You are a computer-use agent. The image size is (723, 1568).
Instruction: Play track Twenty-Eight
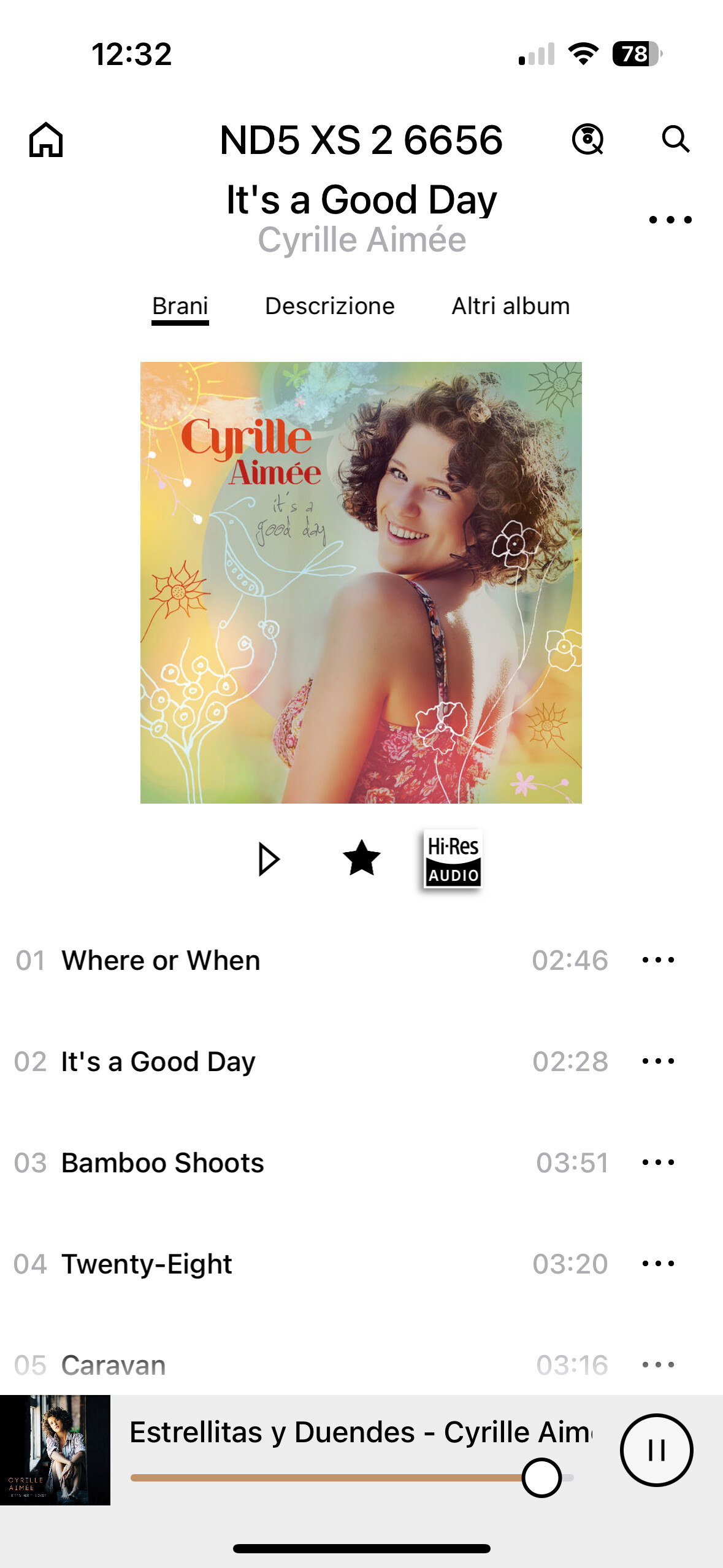coord(147,1264)
